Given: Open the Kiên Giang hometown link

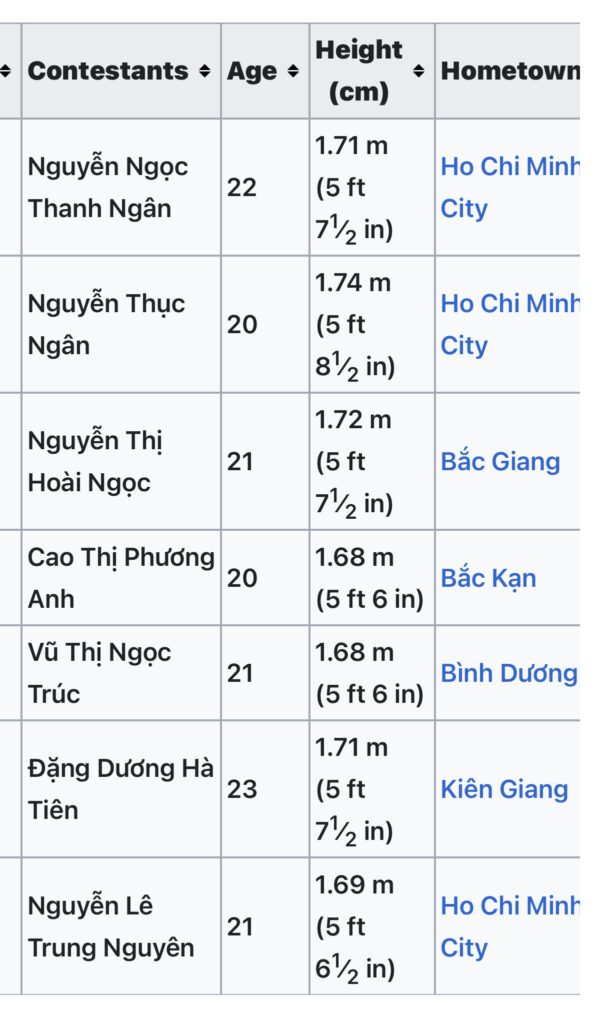Looking at the screenshot, I should (x=504, y=789).
